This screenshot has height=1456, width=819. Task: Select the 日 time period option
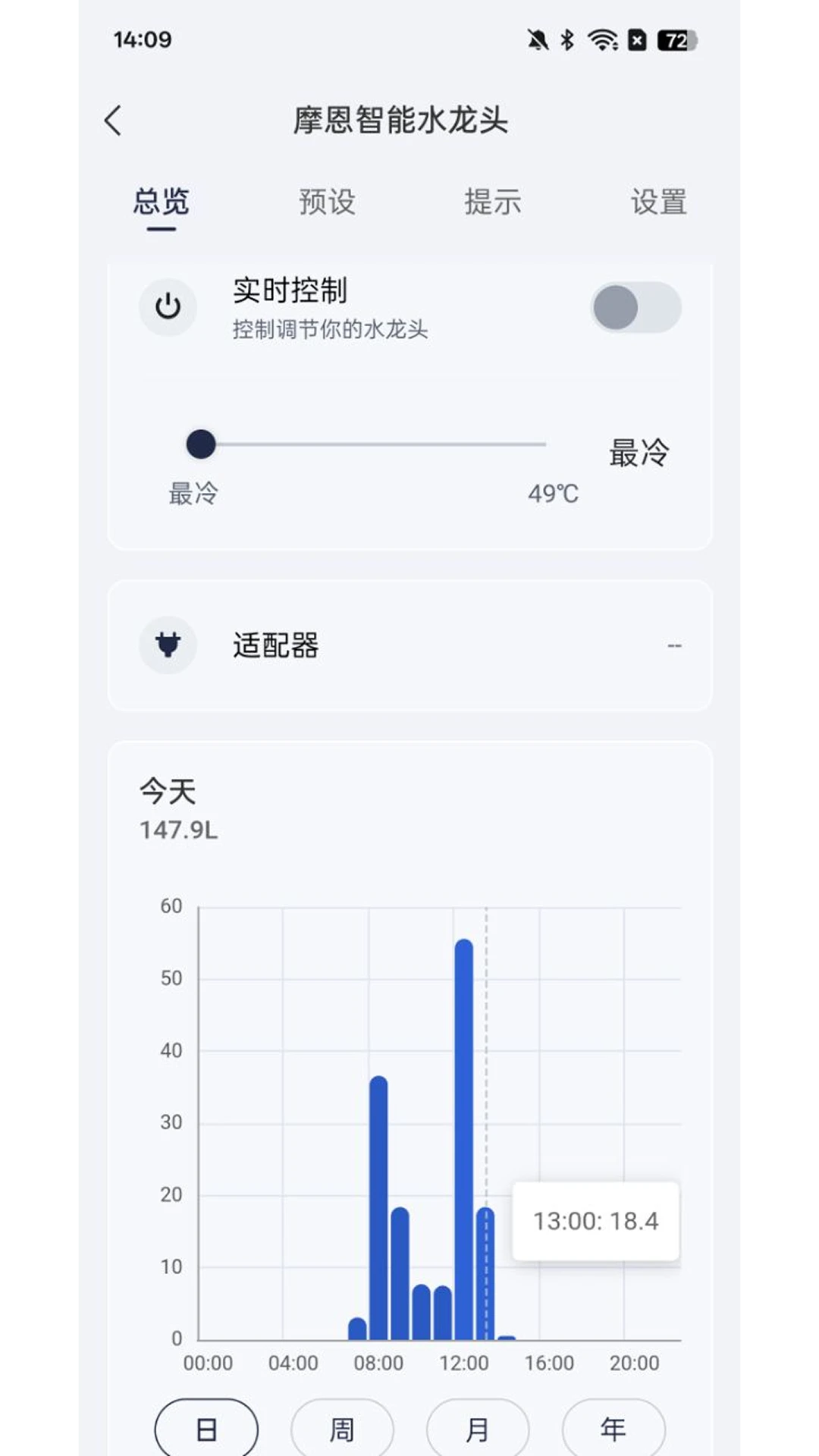point(206,1427)
